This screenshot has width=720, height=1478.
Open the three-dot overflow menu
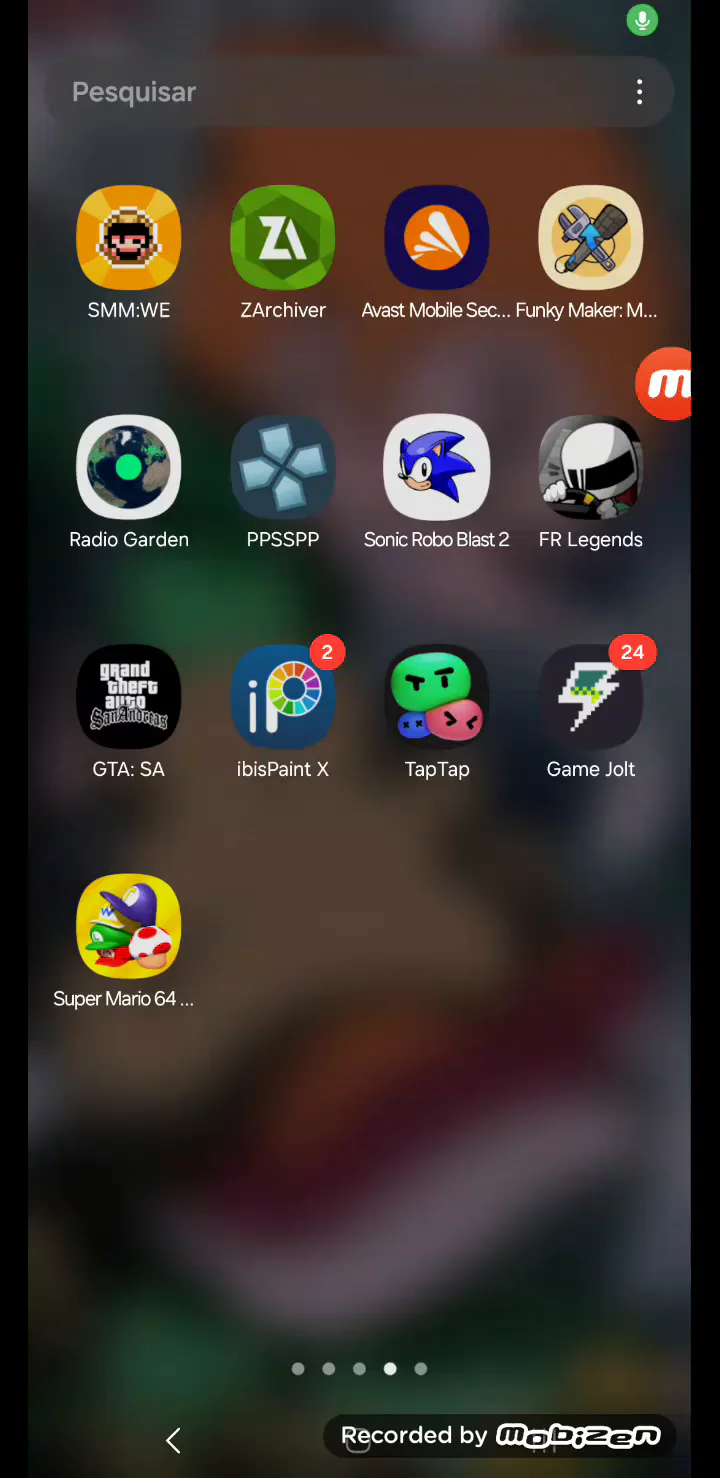tap(640, 93)
